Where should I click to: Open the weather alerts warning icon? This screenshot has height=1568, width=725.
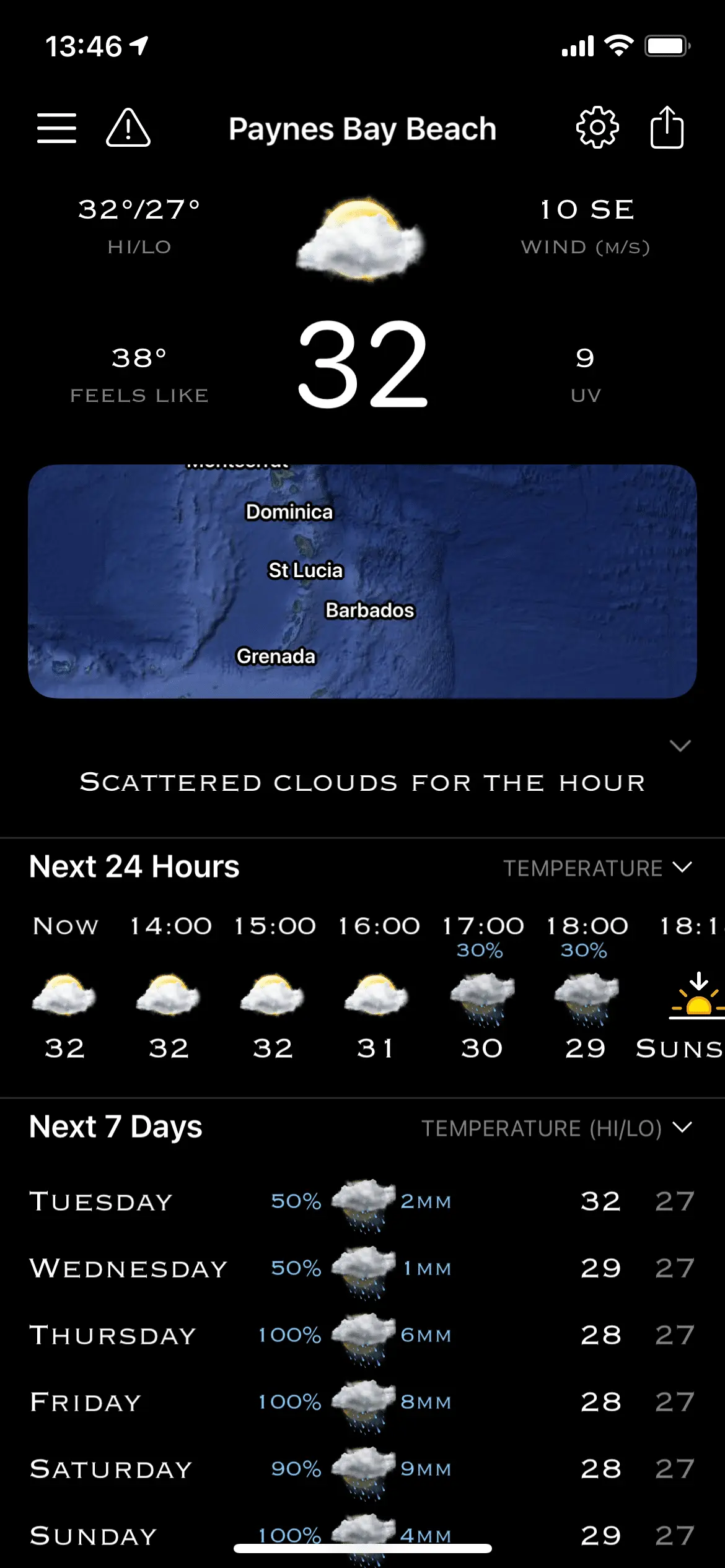128,128
